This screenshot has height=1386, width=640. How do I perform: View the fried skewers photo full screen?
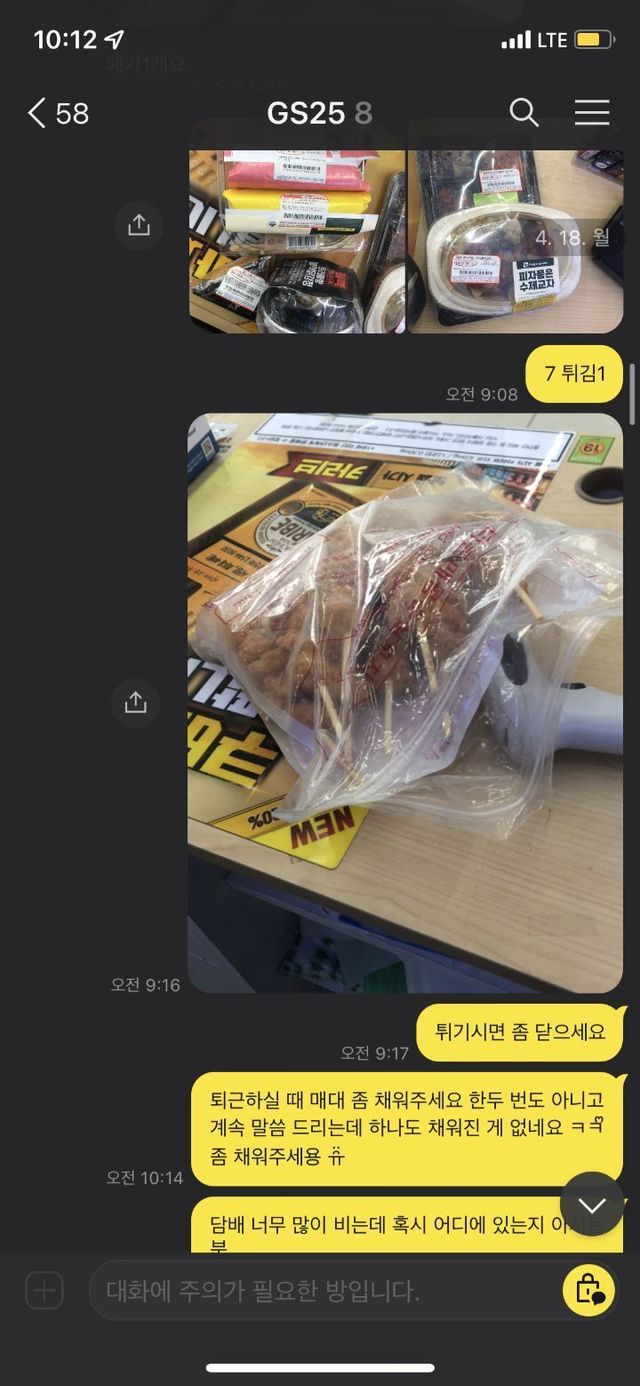point(405,703)
